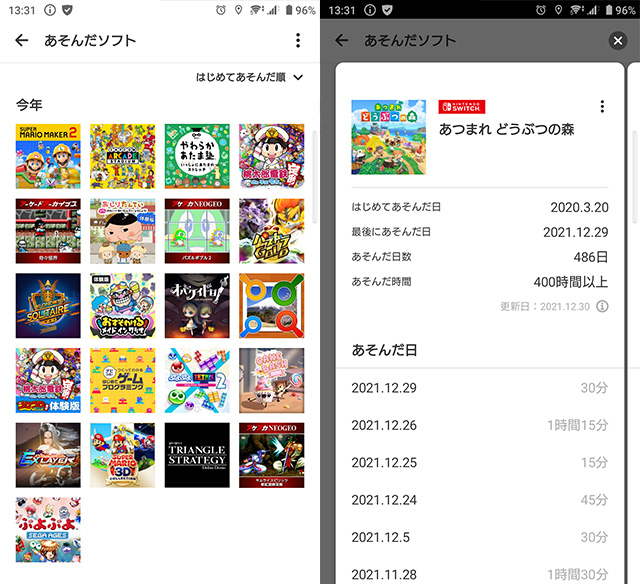Tap the info icon next to 更新日
Viewport: 640px width, 584px height.
602,307
